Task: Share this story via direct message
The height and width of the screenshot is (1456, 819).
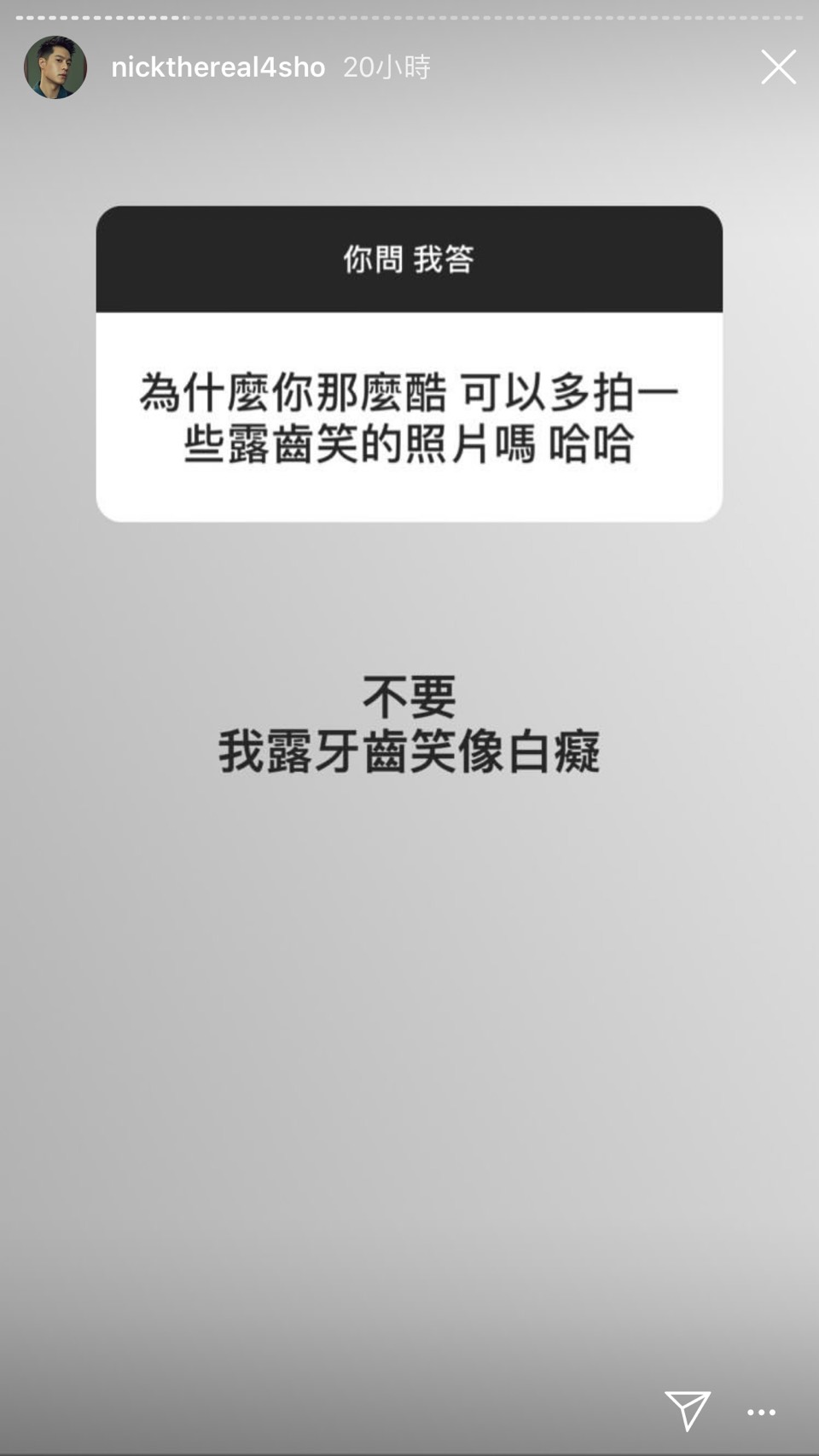Action: (x=687, y=1410)
